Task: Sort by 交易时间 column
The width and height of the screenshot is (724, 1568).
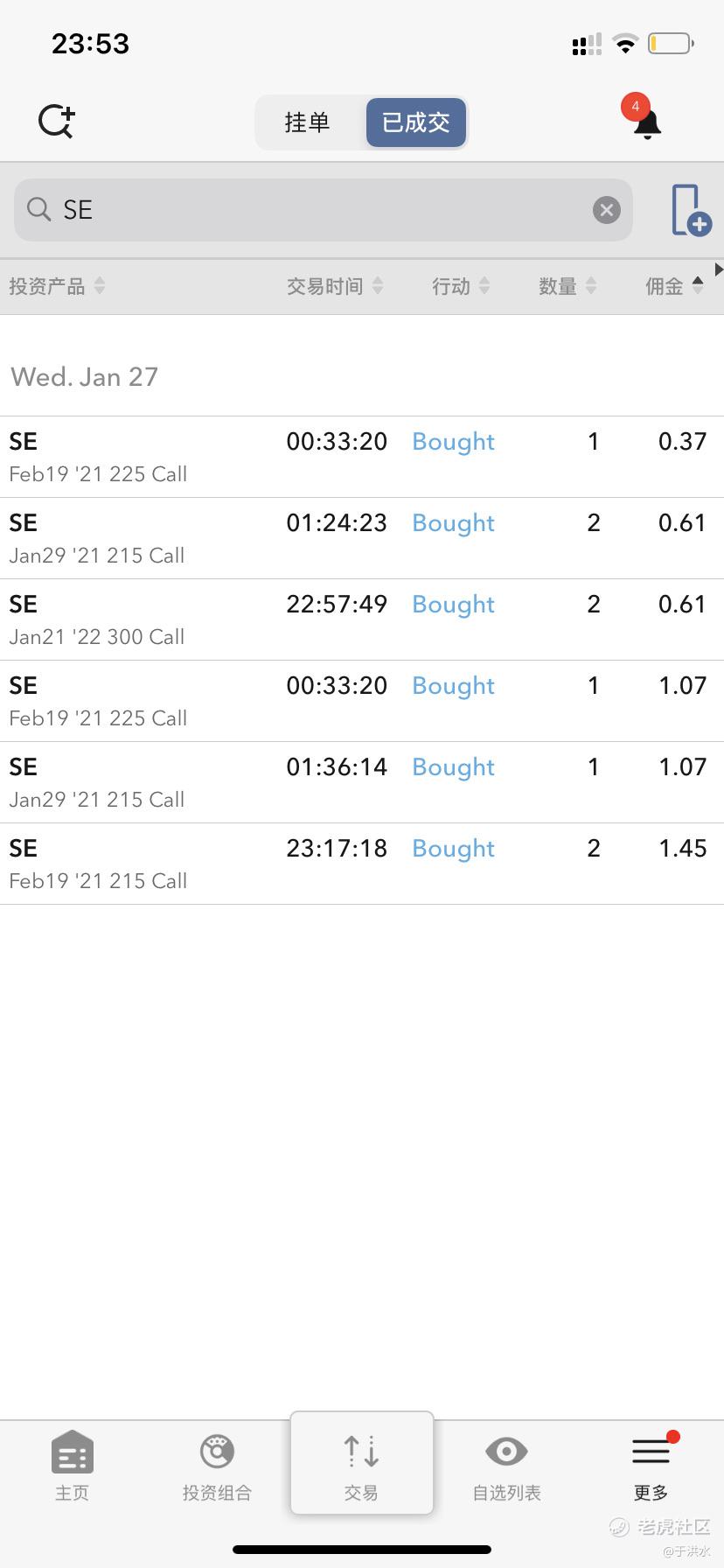Action: (x=335, y=286)
